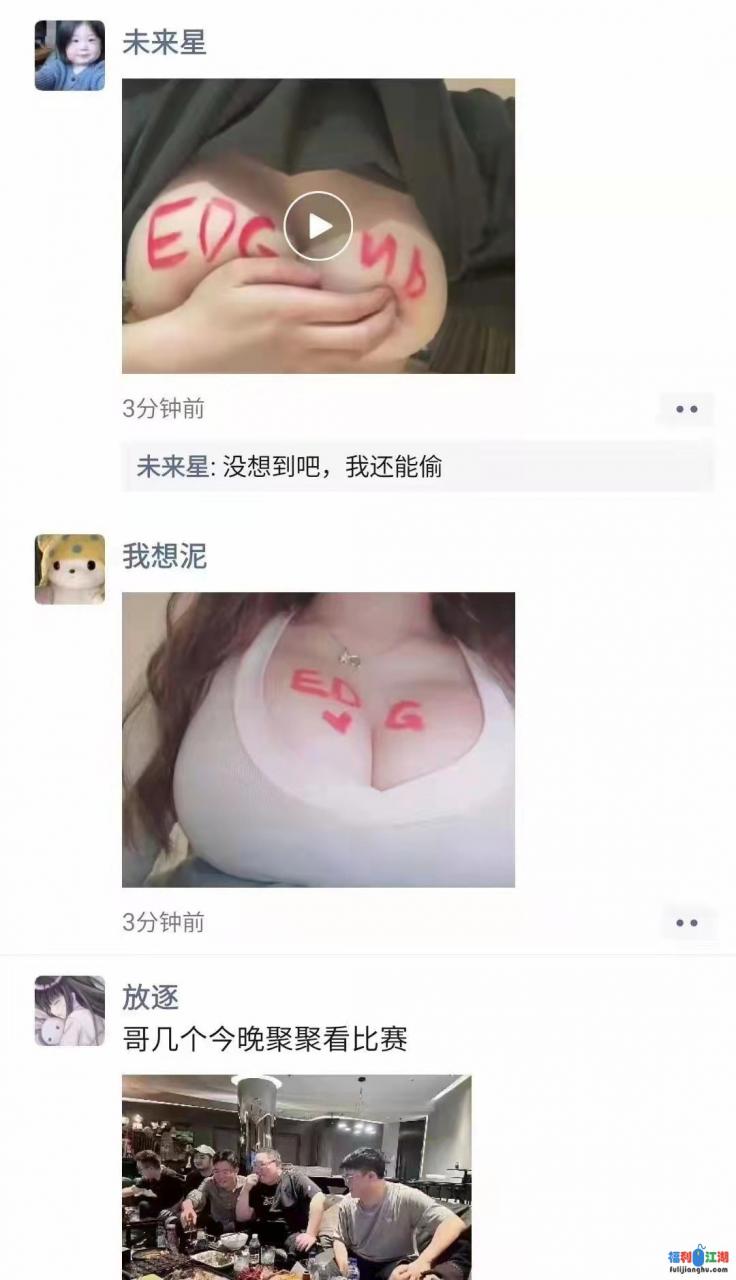Tap the username 放逐
Viewport: 736px width, 1280px height.
point(150,997)
